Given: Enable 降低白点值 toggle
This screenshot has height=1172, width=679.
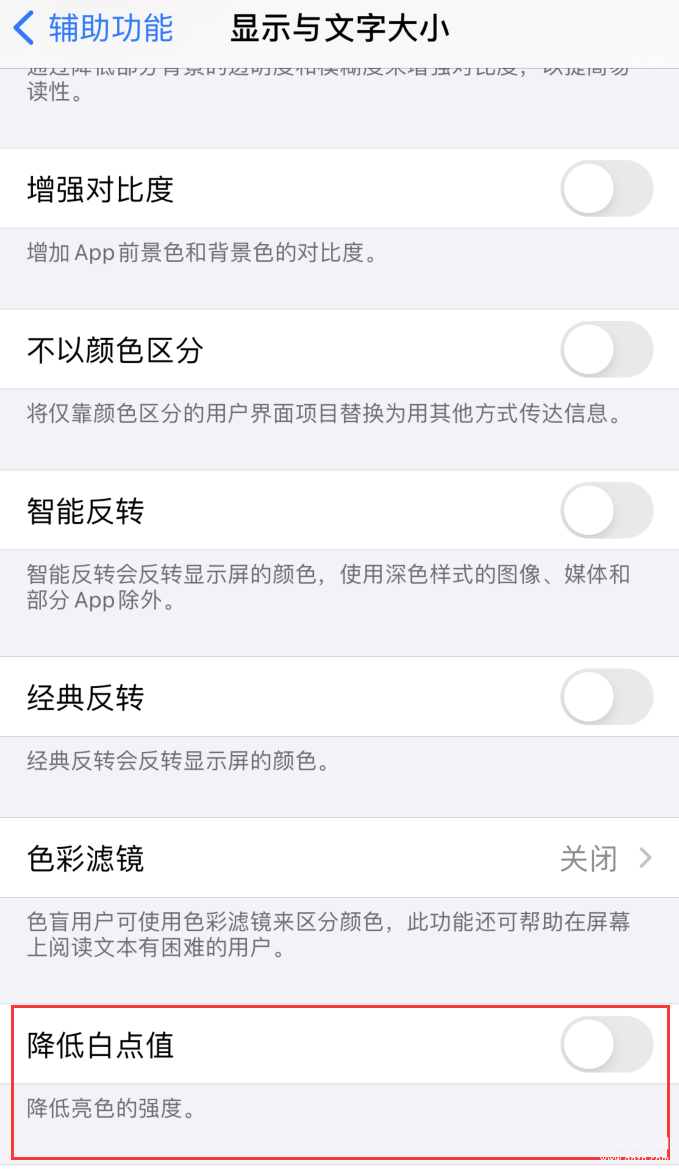Looking at the screenshot, I should [x=606, y=1044].
